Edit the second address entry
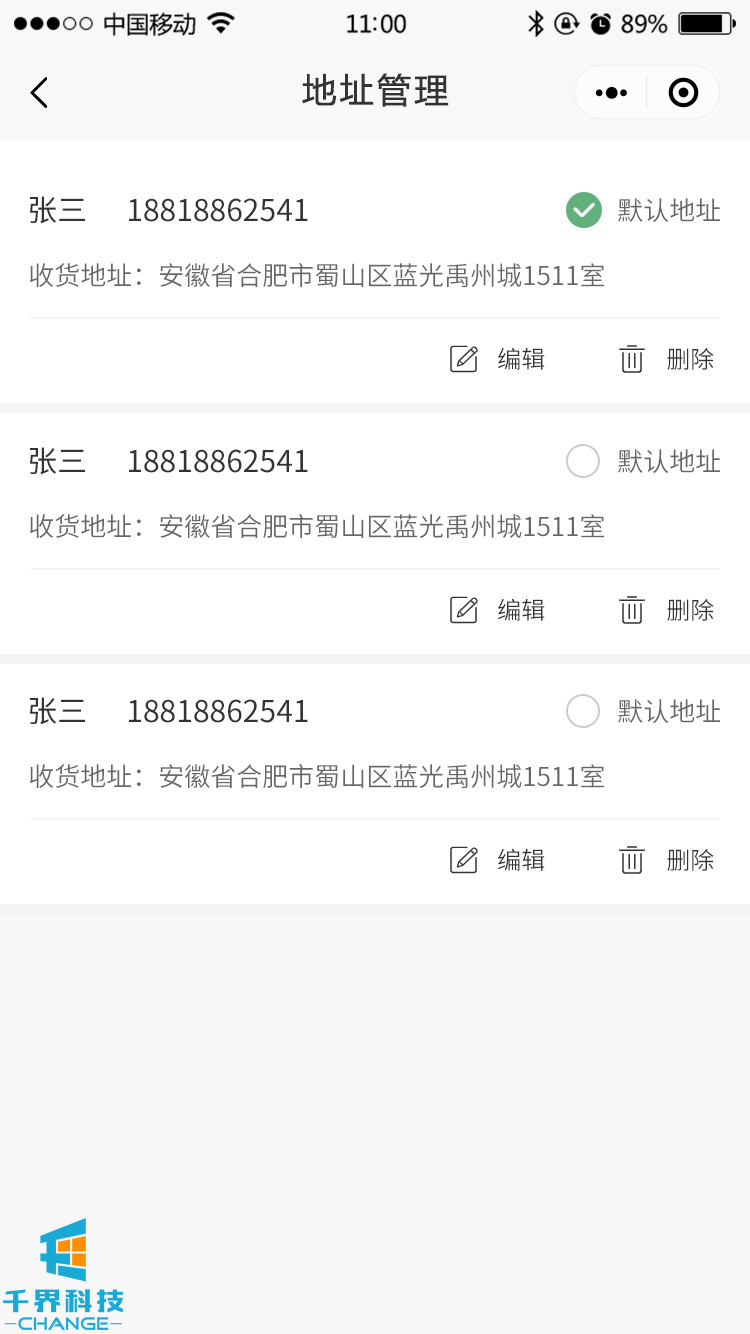 [497, 610]
